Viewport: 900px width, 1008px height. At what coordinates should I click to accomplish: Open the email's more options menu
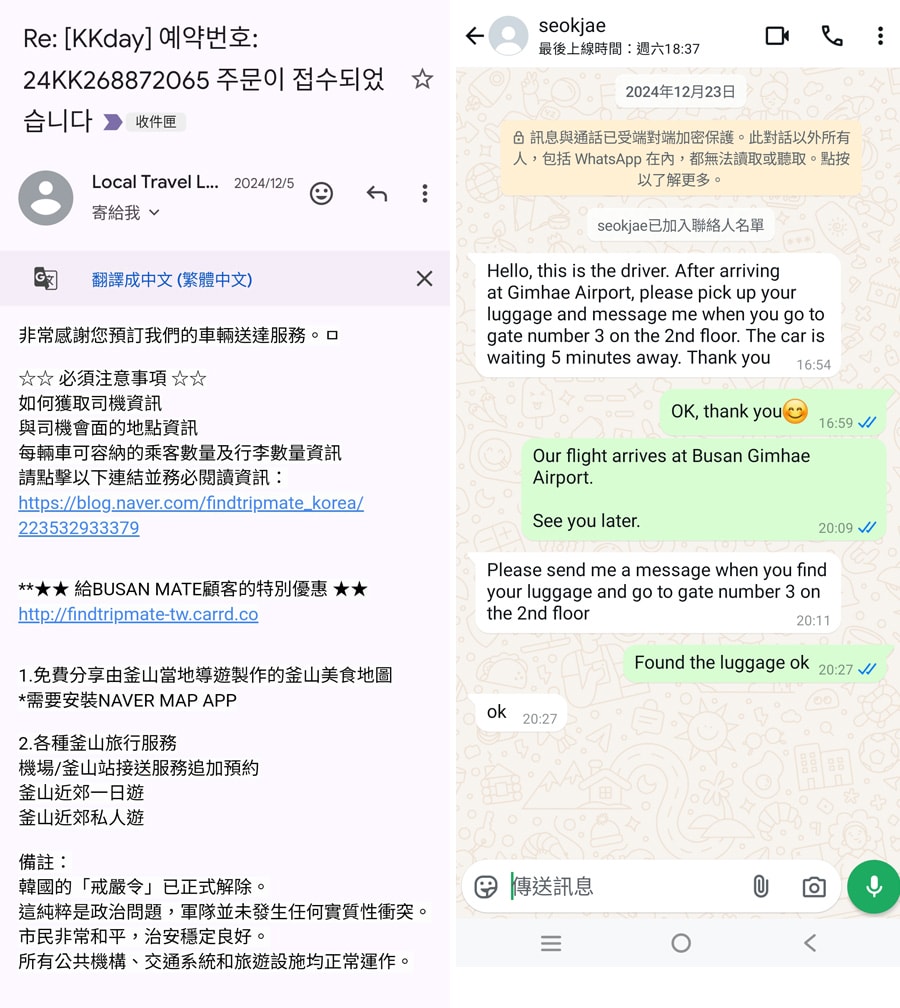point(425,193)
